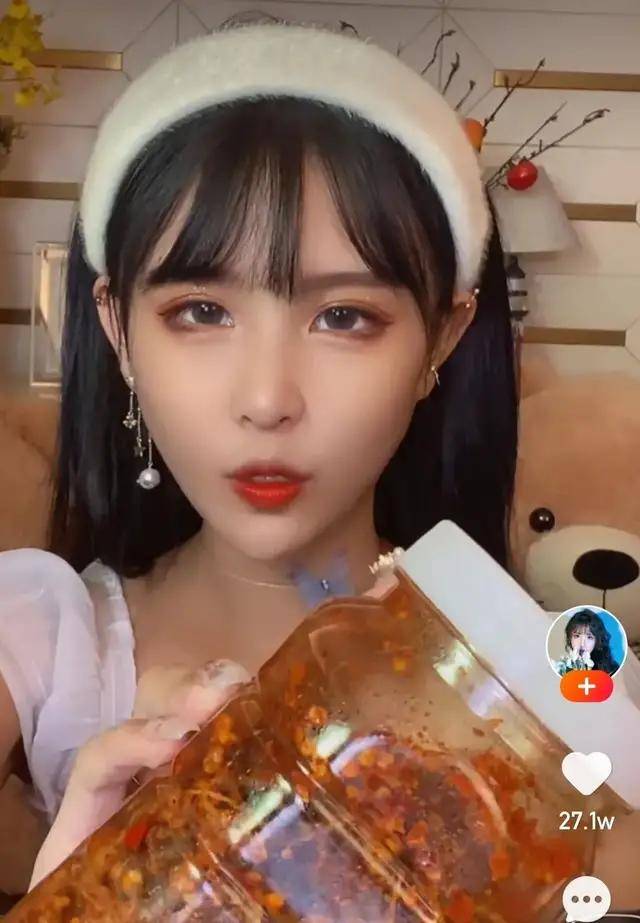Open the comments bubble icon

[x=586, y=899]
